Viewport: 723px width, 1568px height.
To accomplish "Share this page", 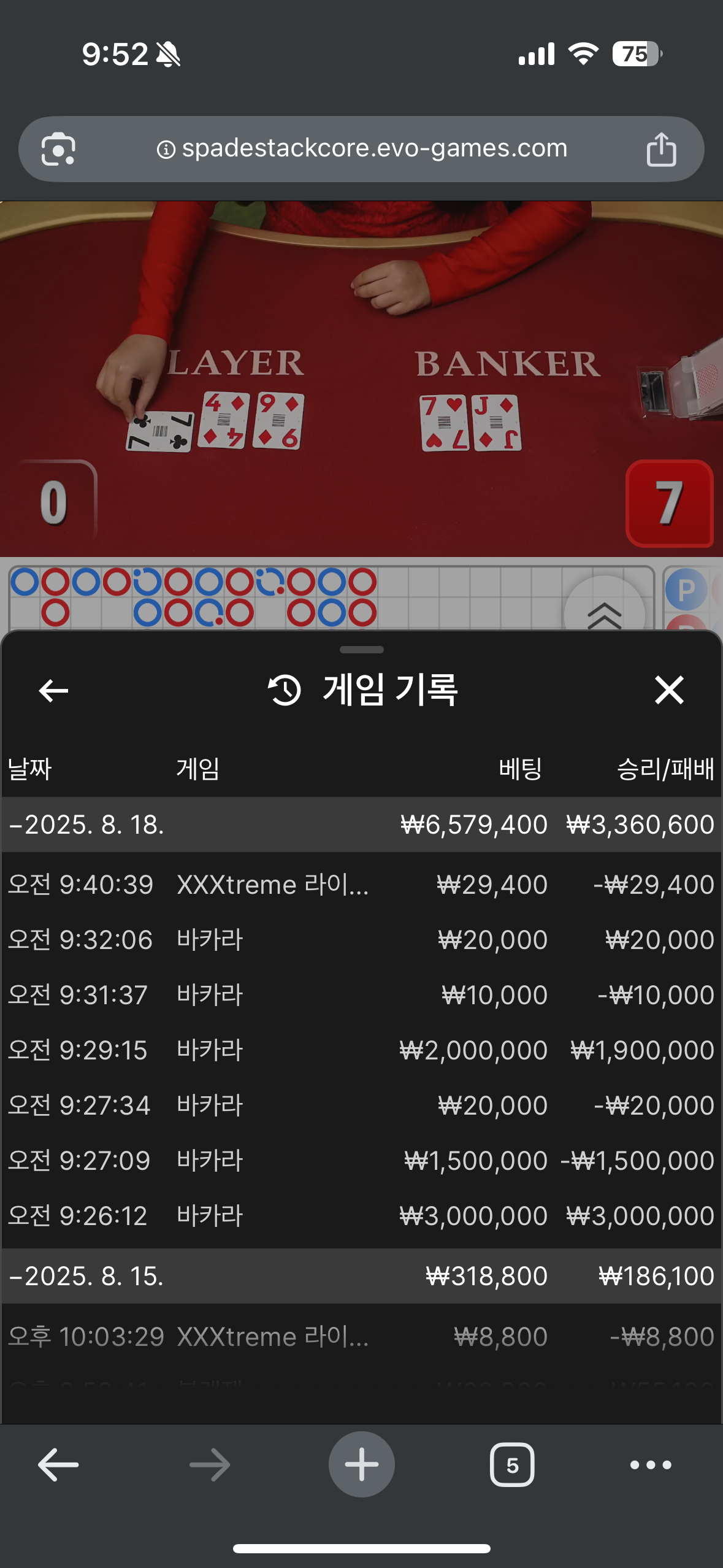I will [661, 149].
